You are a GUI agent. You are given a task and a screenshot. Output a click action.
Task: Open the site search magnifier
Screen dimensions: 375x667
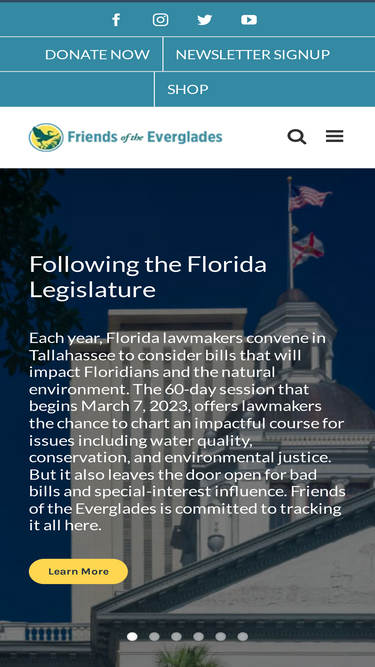click(x=297, y=137)
